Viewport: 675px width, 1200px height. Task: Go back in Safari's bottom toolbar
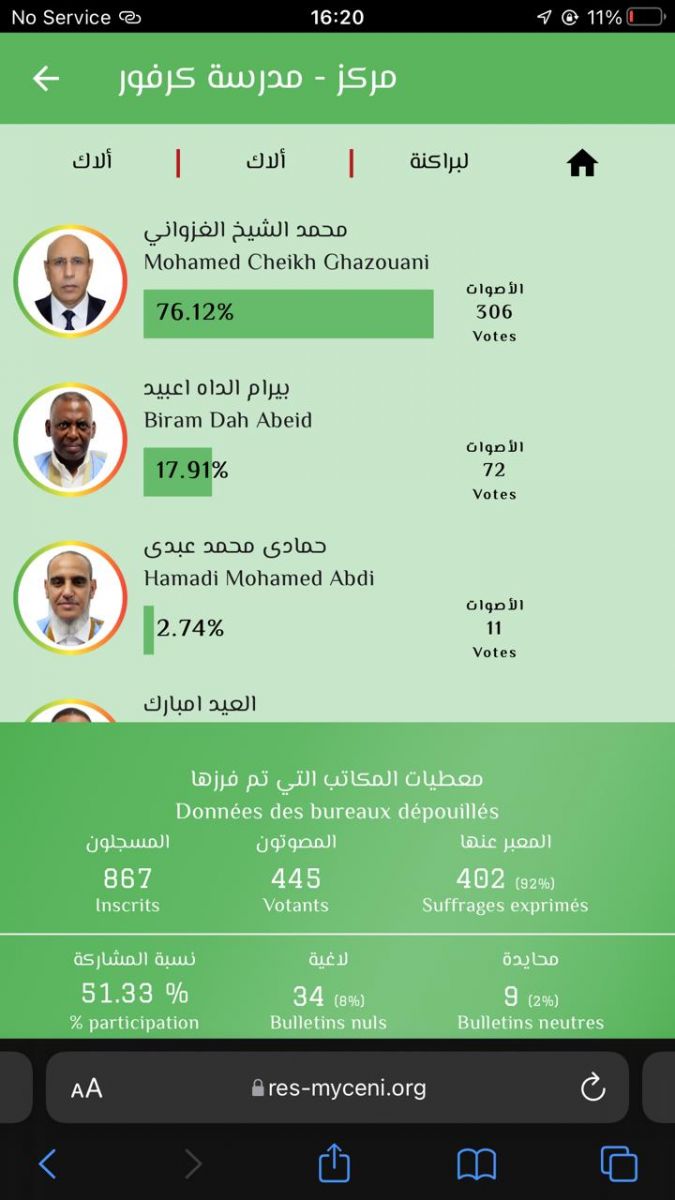pyautogui.click(x=47, y=1164)
